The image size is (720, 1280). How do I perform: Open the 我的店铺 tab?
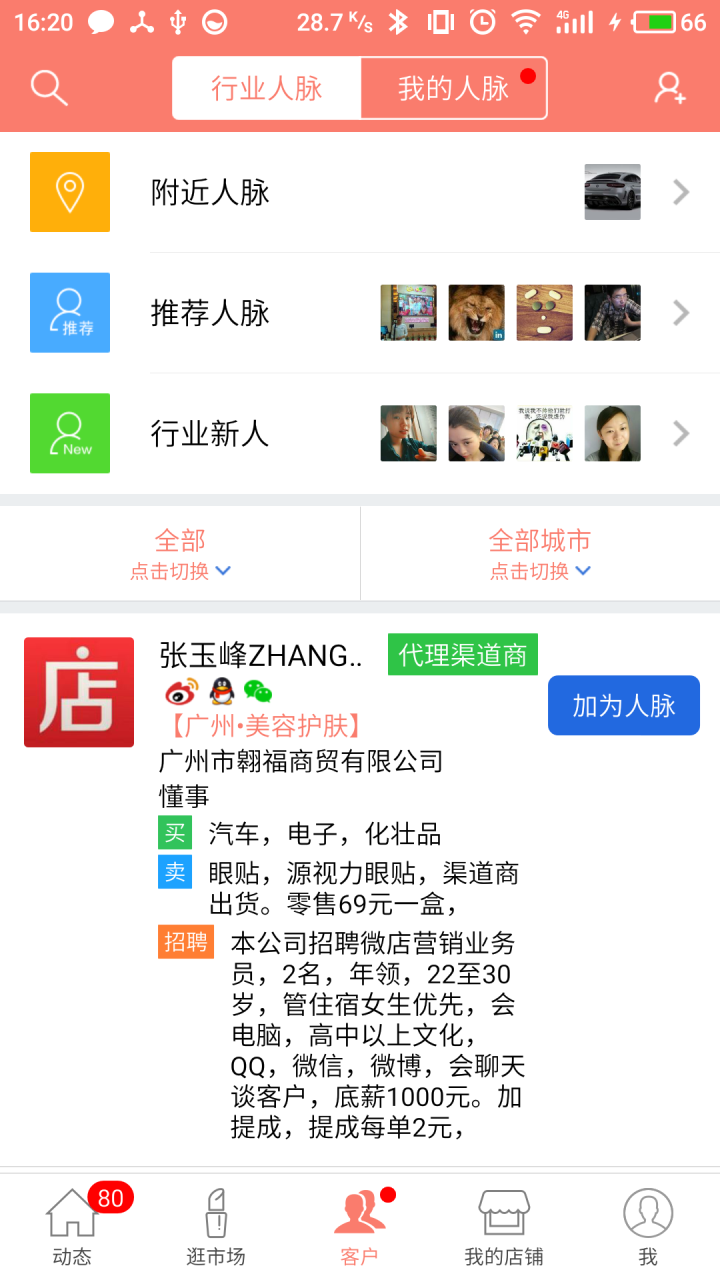(x=504, y=1226)
